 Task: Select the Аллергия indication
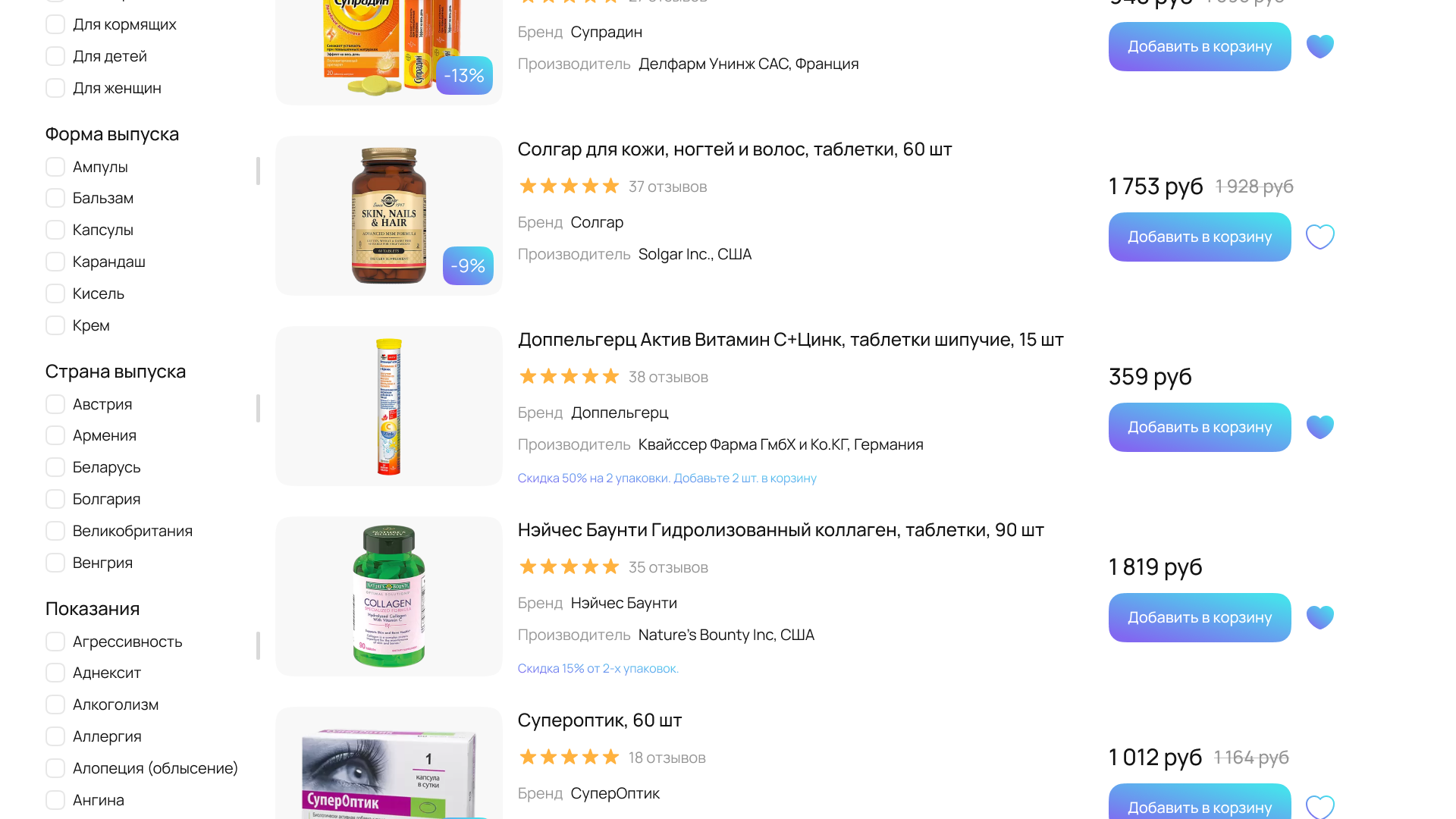click(55, 736)
